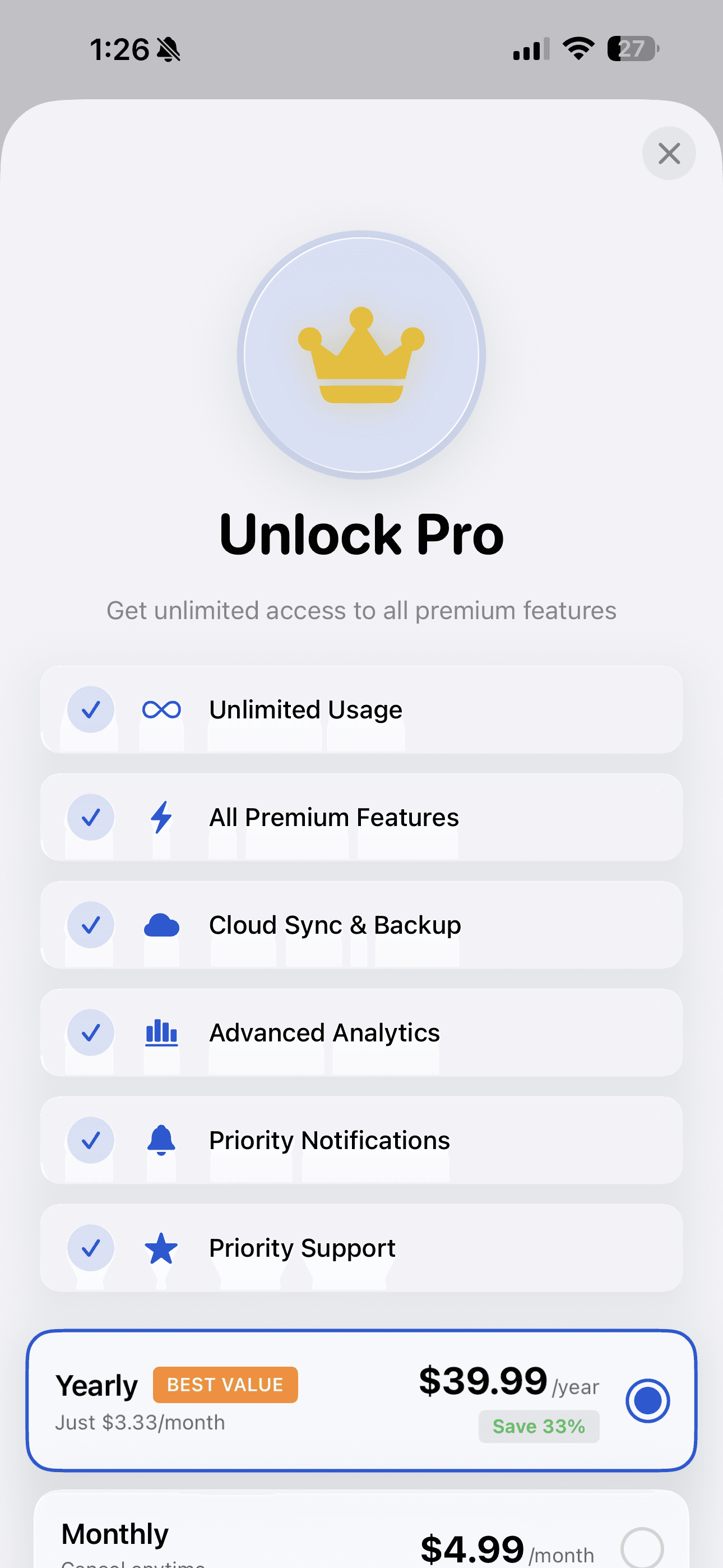Tap the bell icon for Priority Notifications
The height and width of the screenshot is (1568, 723).
160,1141
